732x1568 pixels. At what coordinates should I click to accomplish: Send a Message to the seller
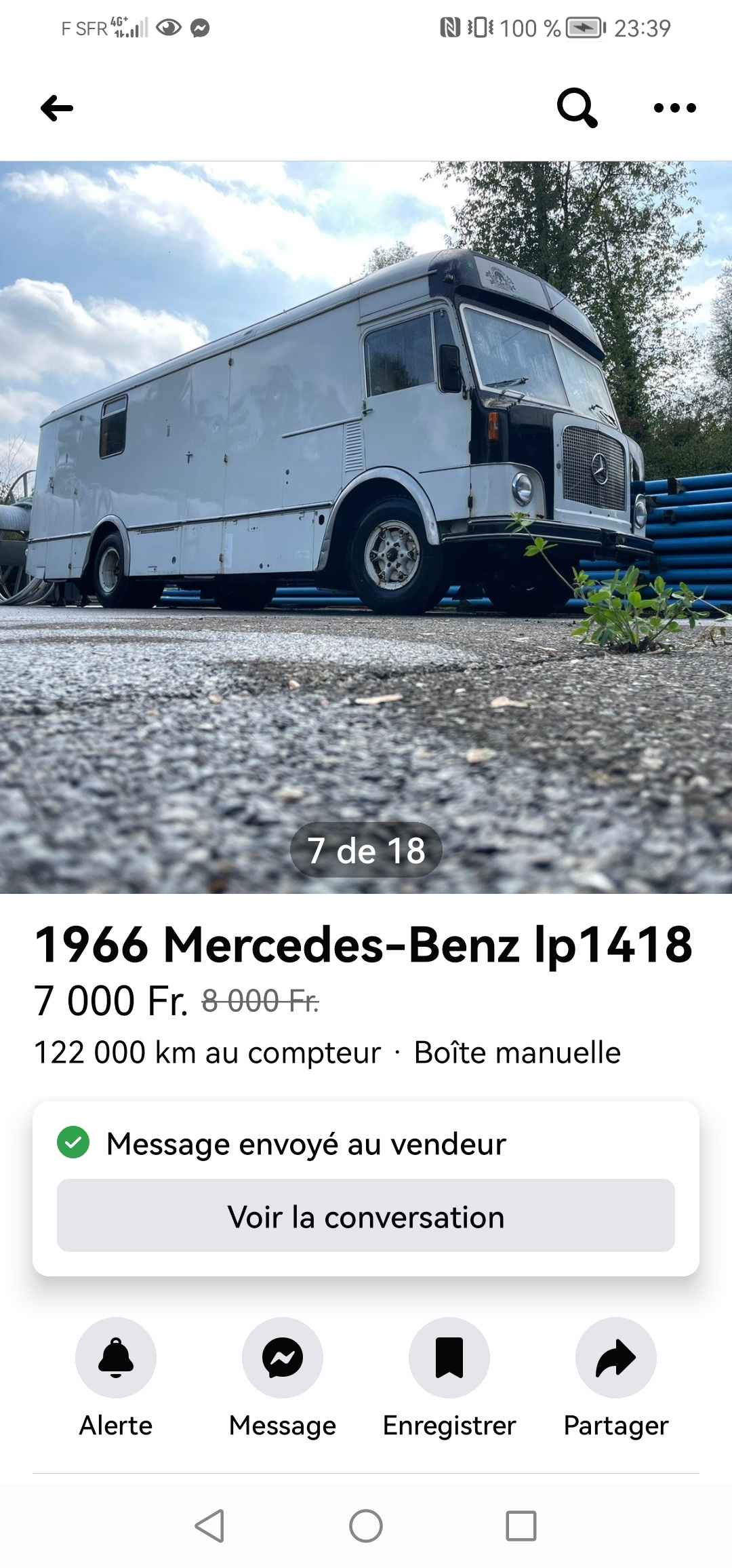283,1358
